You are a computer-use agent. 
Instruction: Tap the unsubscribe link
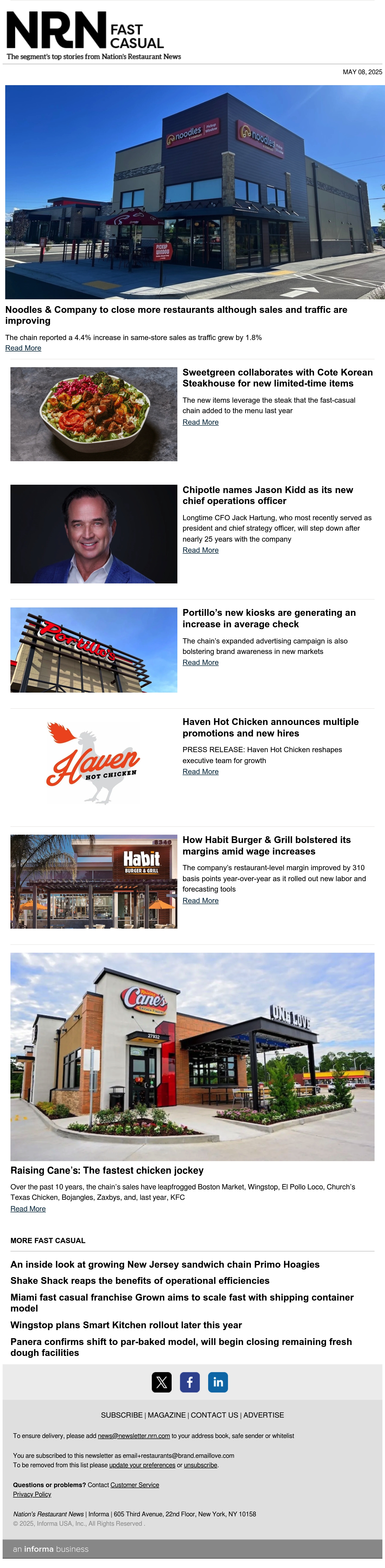201,1465
